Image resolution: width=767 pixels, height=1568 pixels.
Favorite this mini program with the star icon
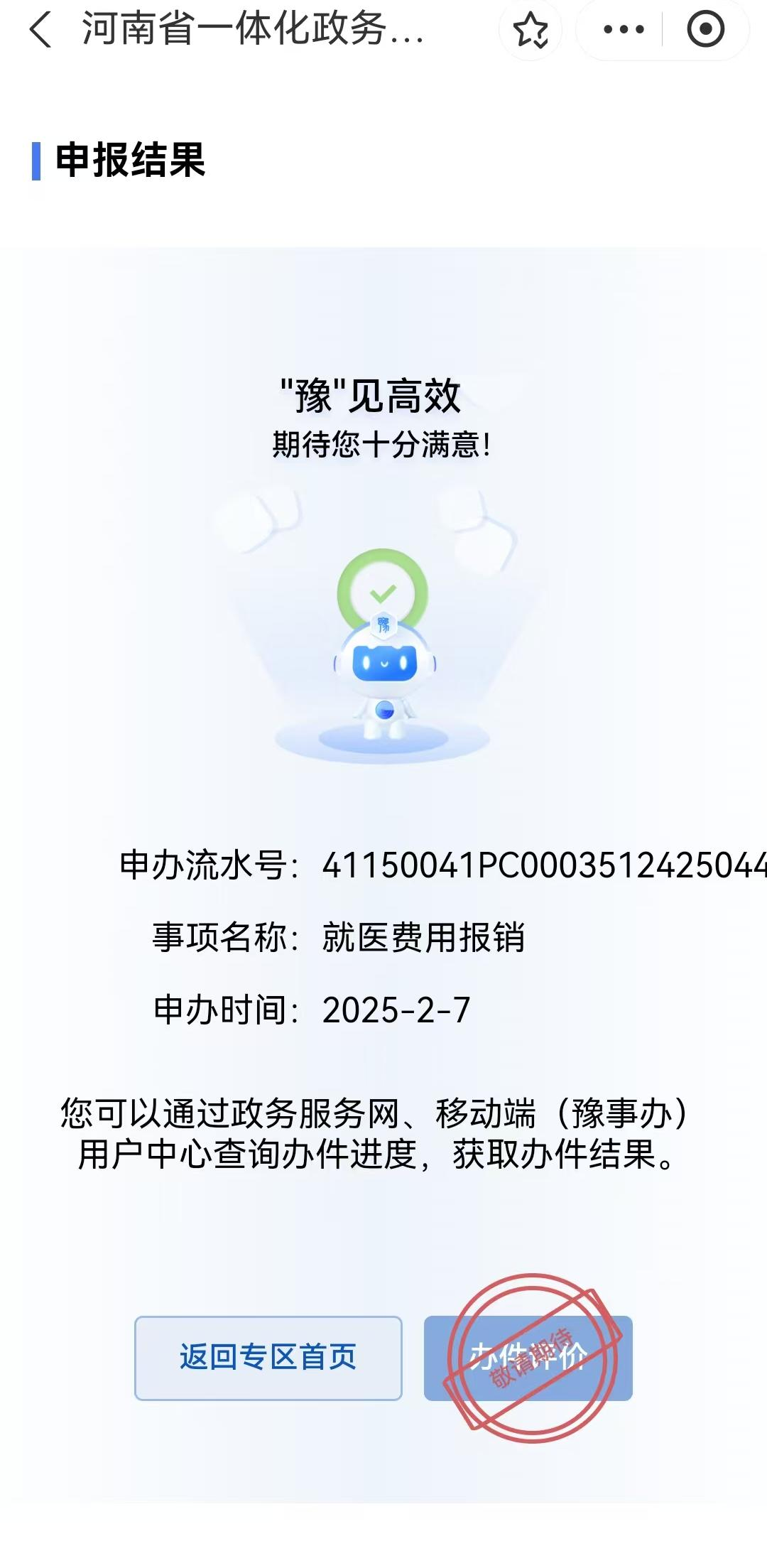point(531,30)
